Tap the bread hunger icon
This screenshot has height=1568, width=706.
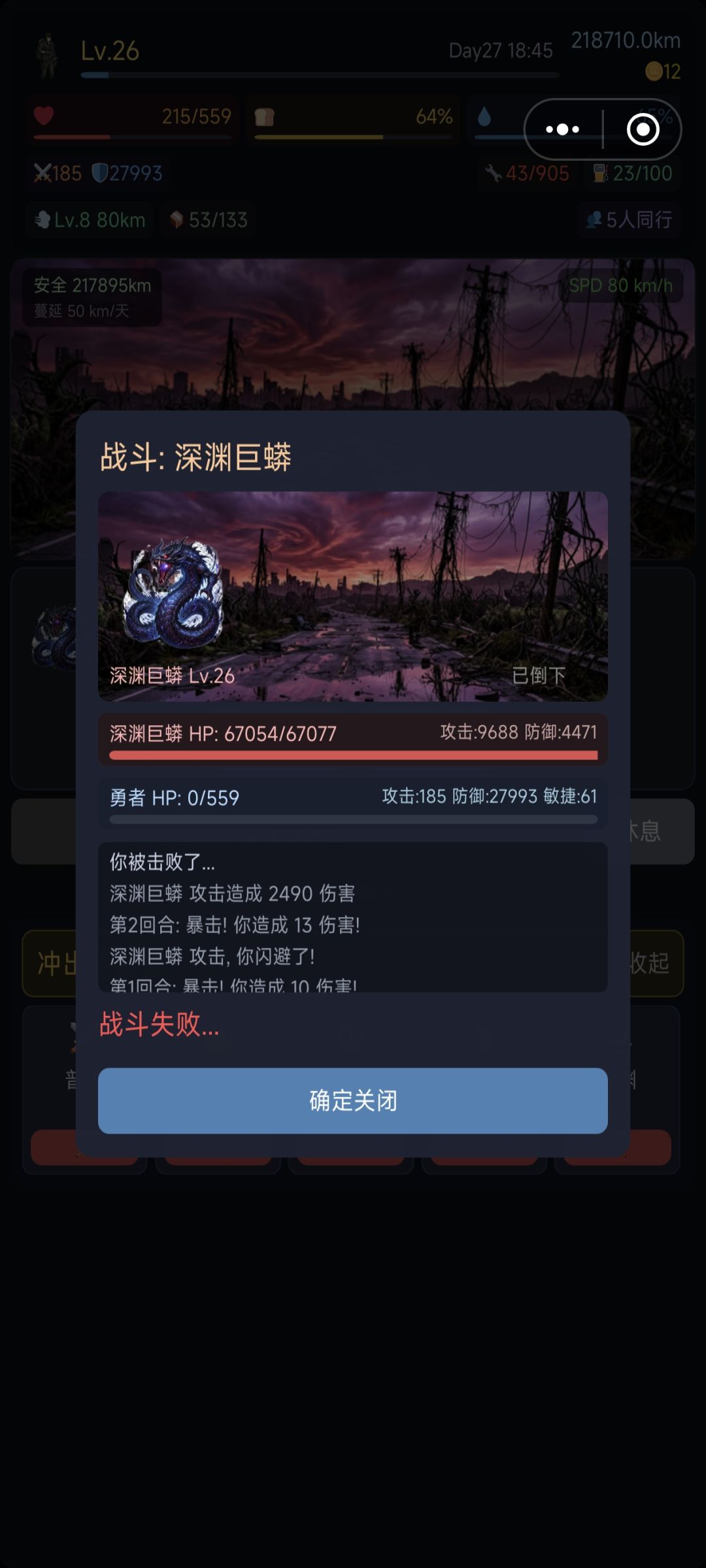[263, 116]
